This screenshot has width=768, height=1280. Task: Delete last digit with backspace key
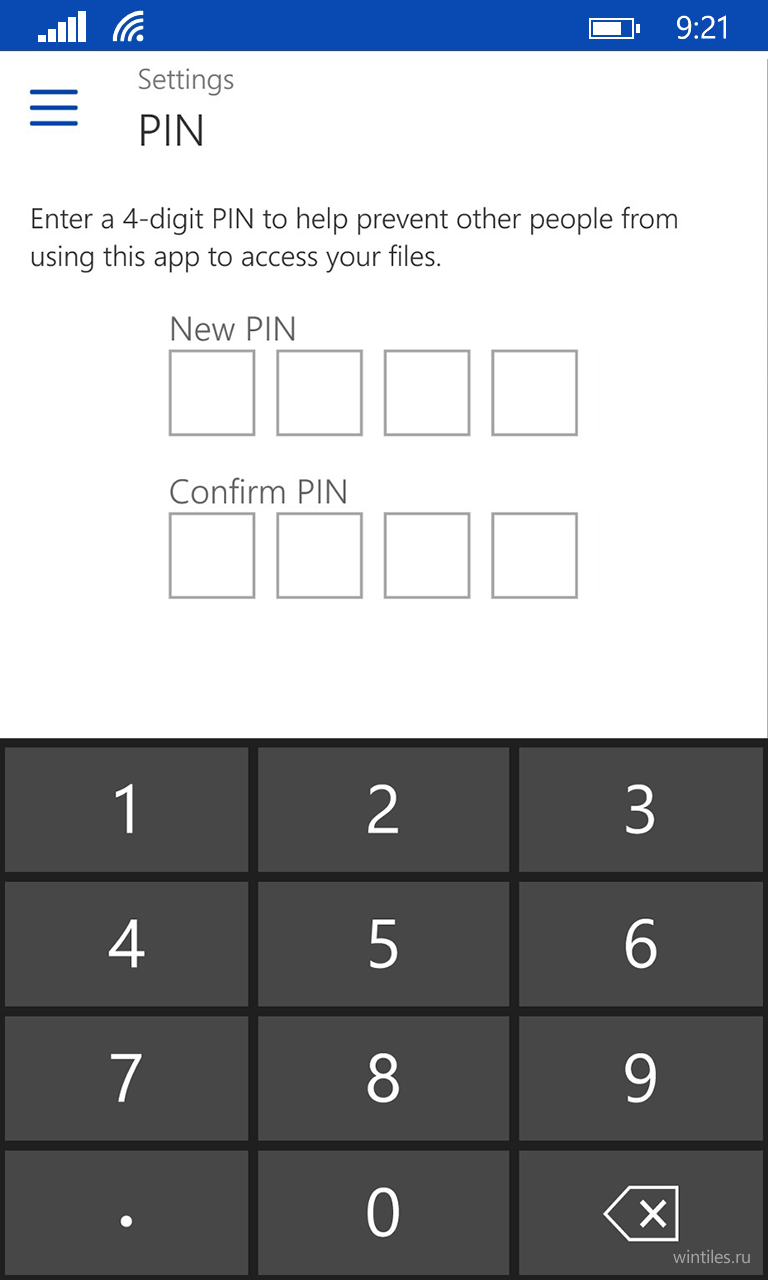641,1212
